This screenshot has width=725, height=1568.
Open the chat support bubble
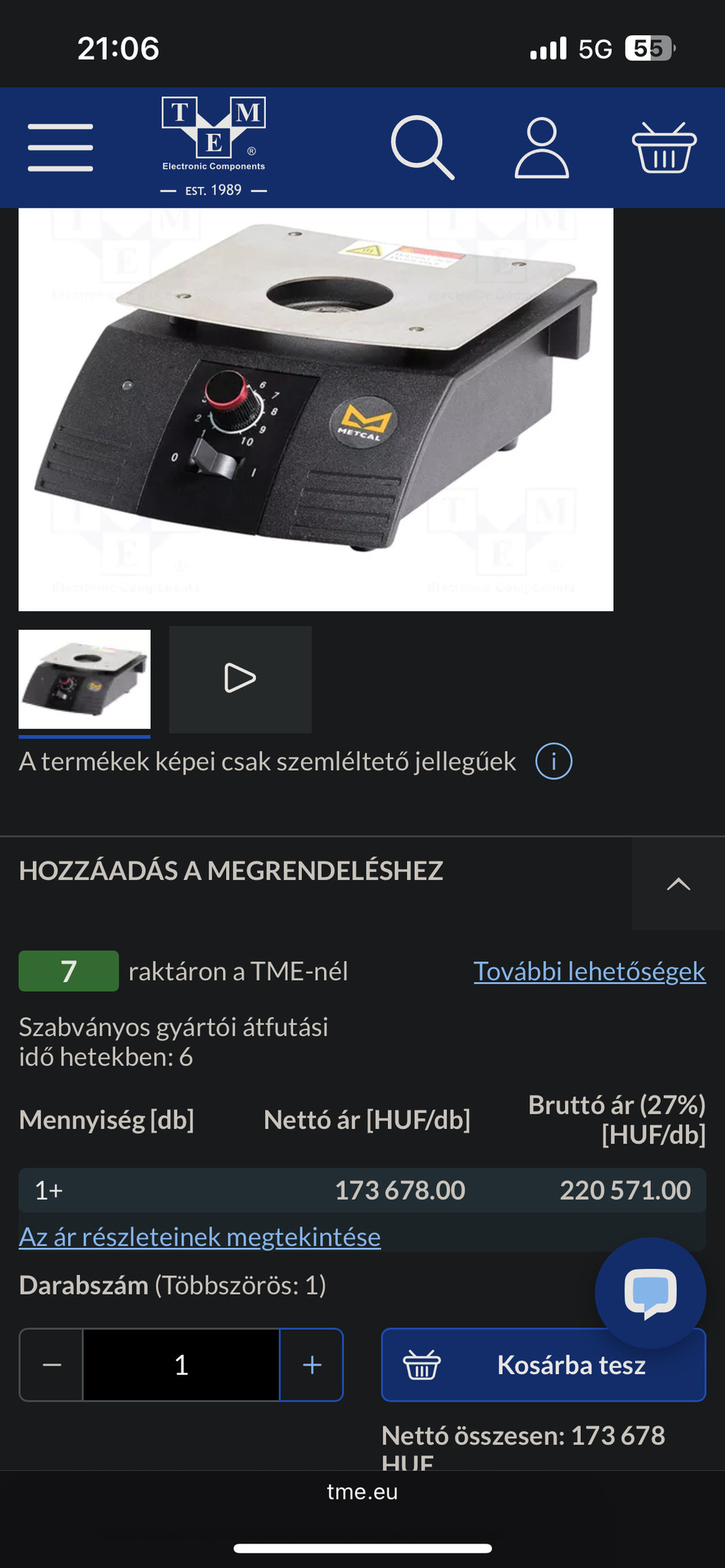click(650, 1292)
